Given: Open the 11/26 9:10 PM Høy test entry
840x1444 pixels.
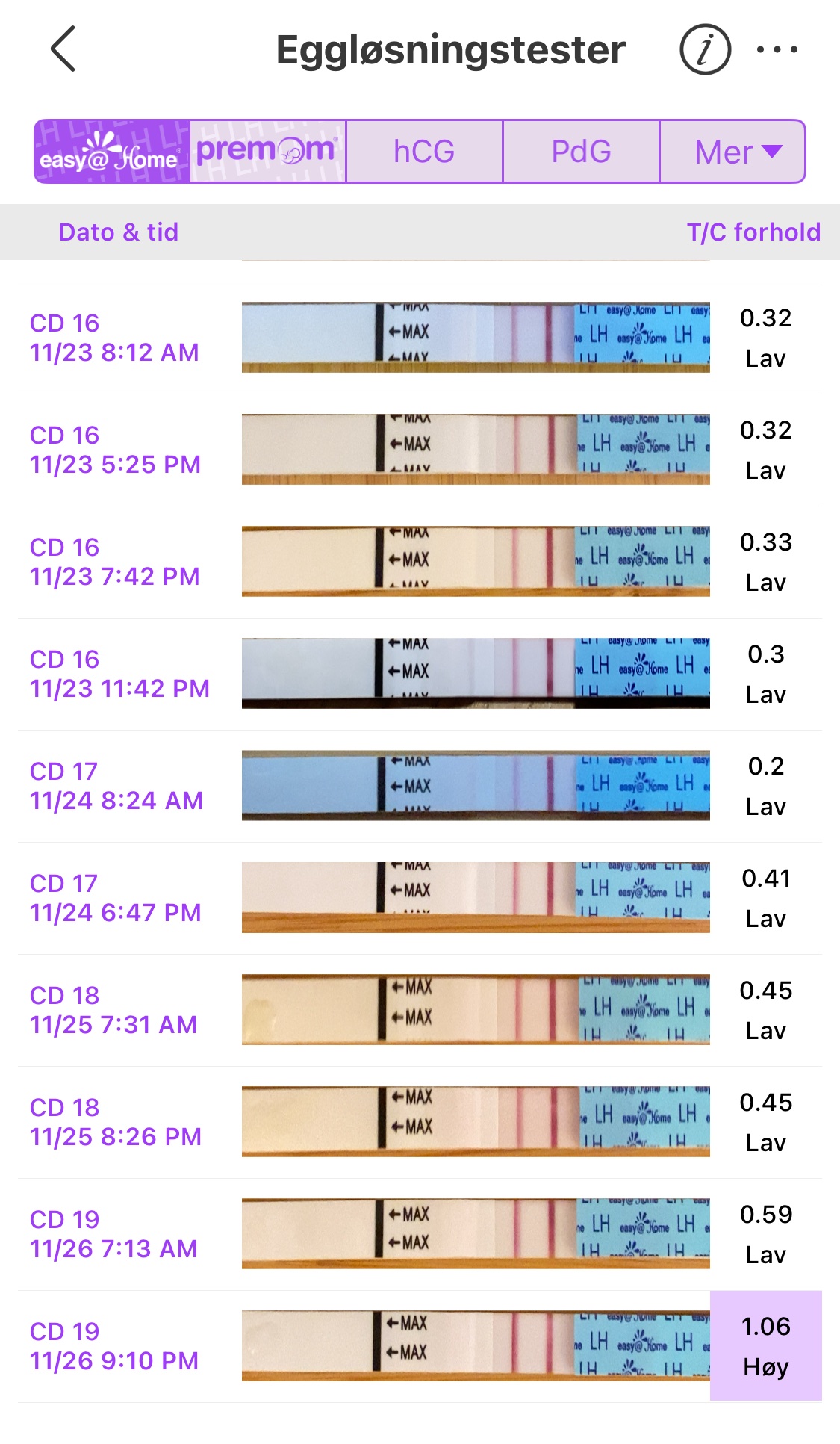Looking at the screenshot, I should pyautogui.click(x=420, y=1346).
